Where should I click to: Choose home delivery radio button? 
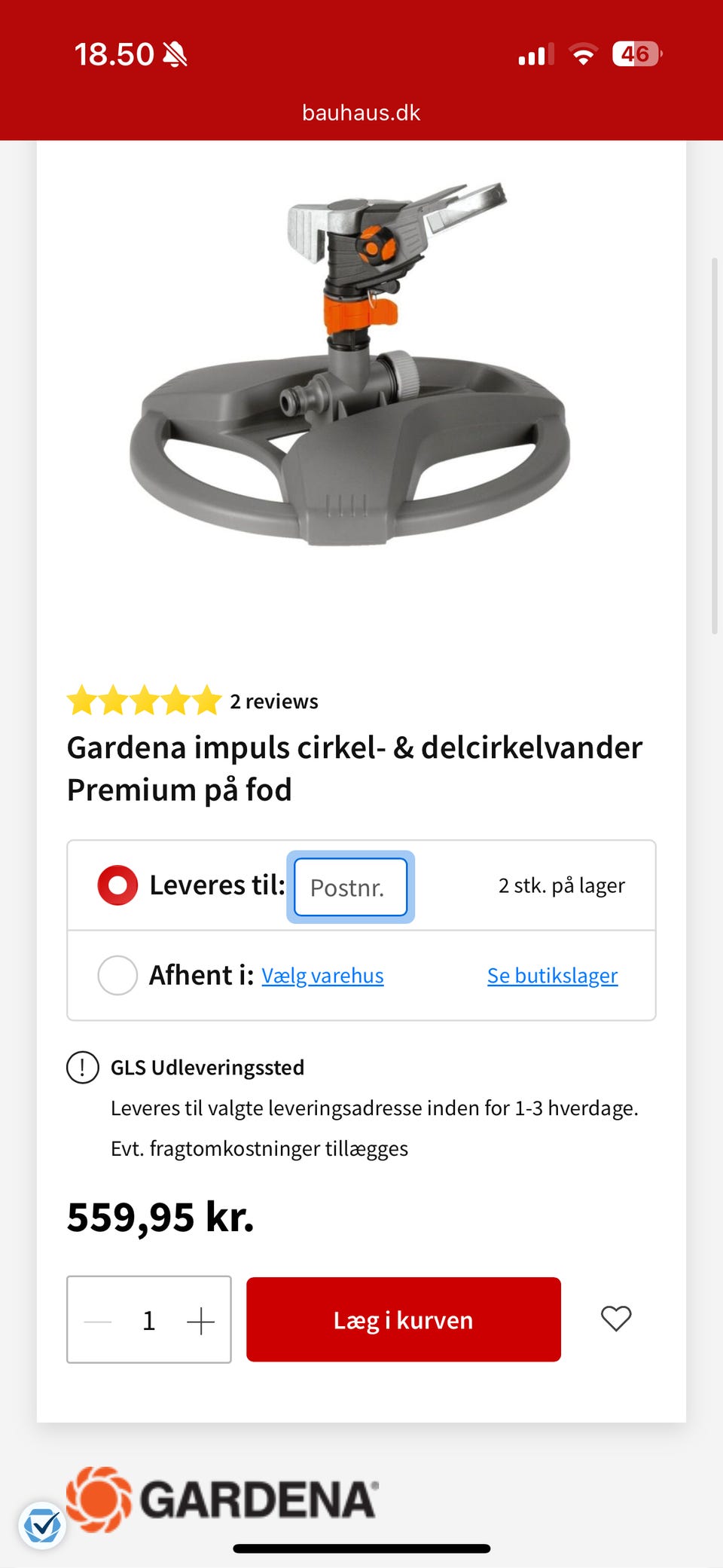pos(117,885)
